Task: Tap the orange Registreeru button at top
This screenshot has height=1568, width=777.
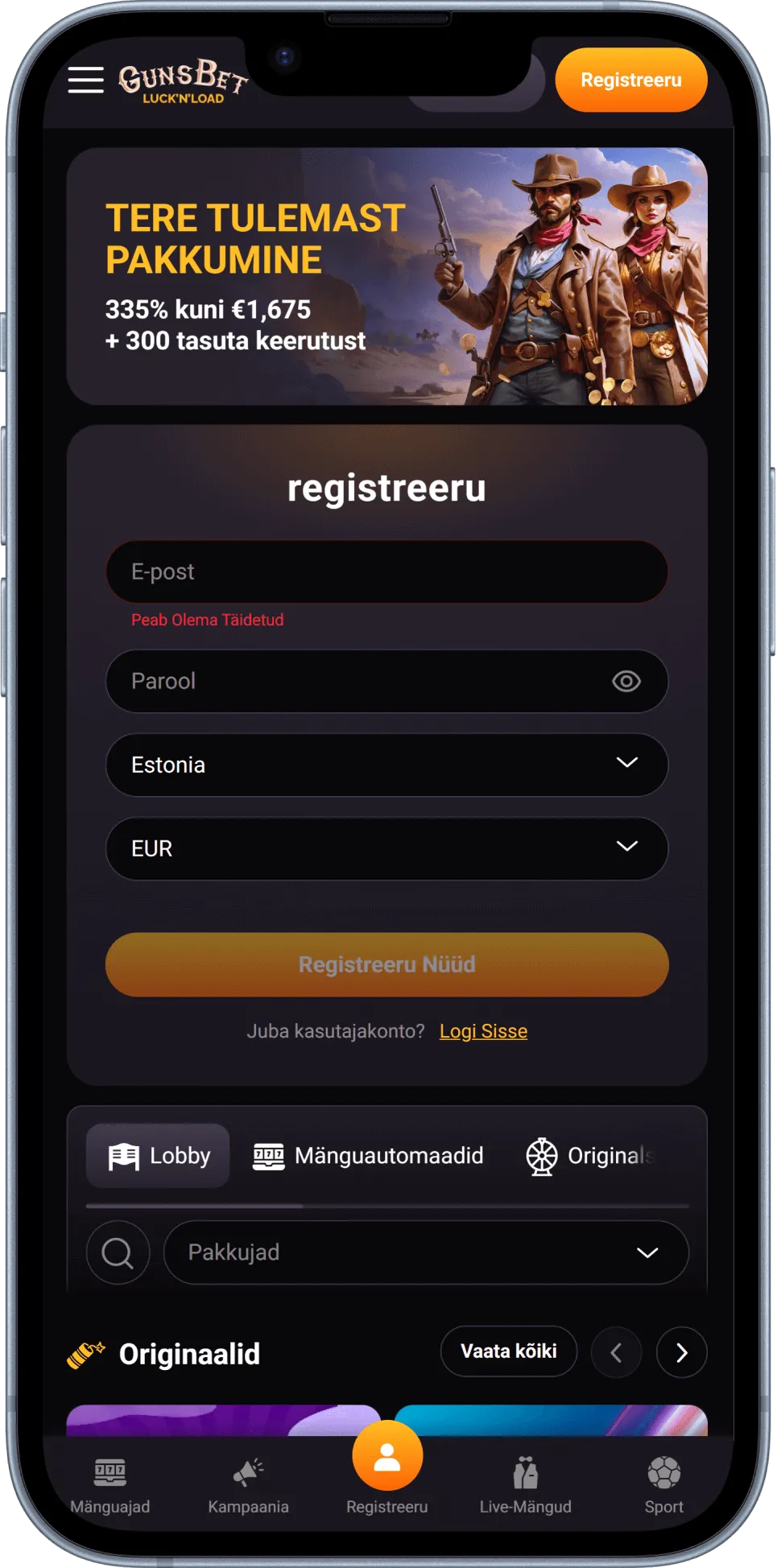Action: (631, 80)
